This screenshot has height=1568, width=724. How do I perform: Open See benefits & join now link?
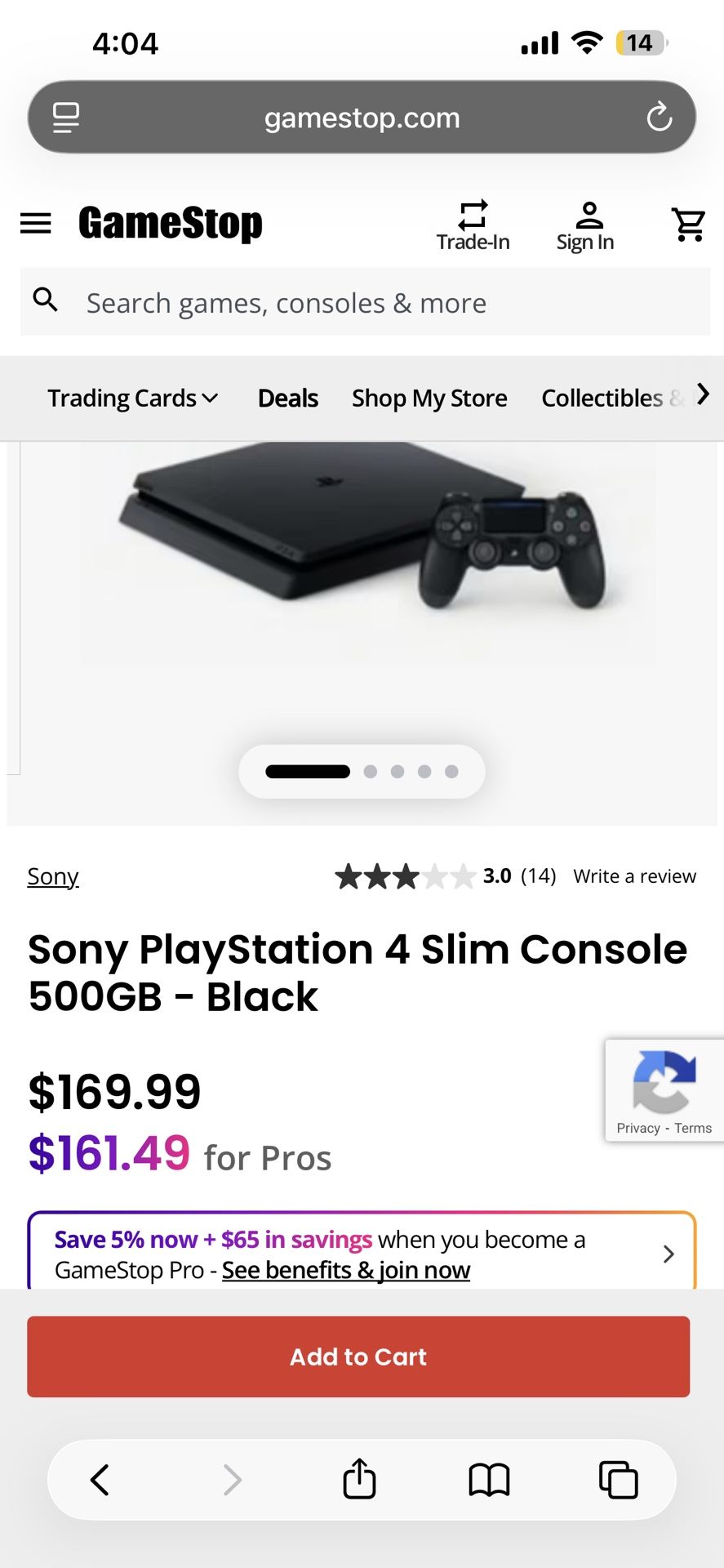(346, 1270)
